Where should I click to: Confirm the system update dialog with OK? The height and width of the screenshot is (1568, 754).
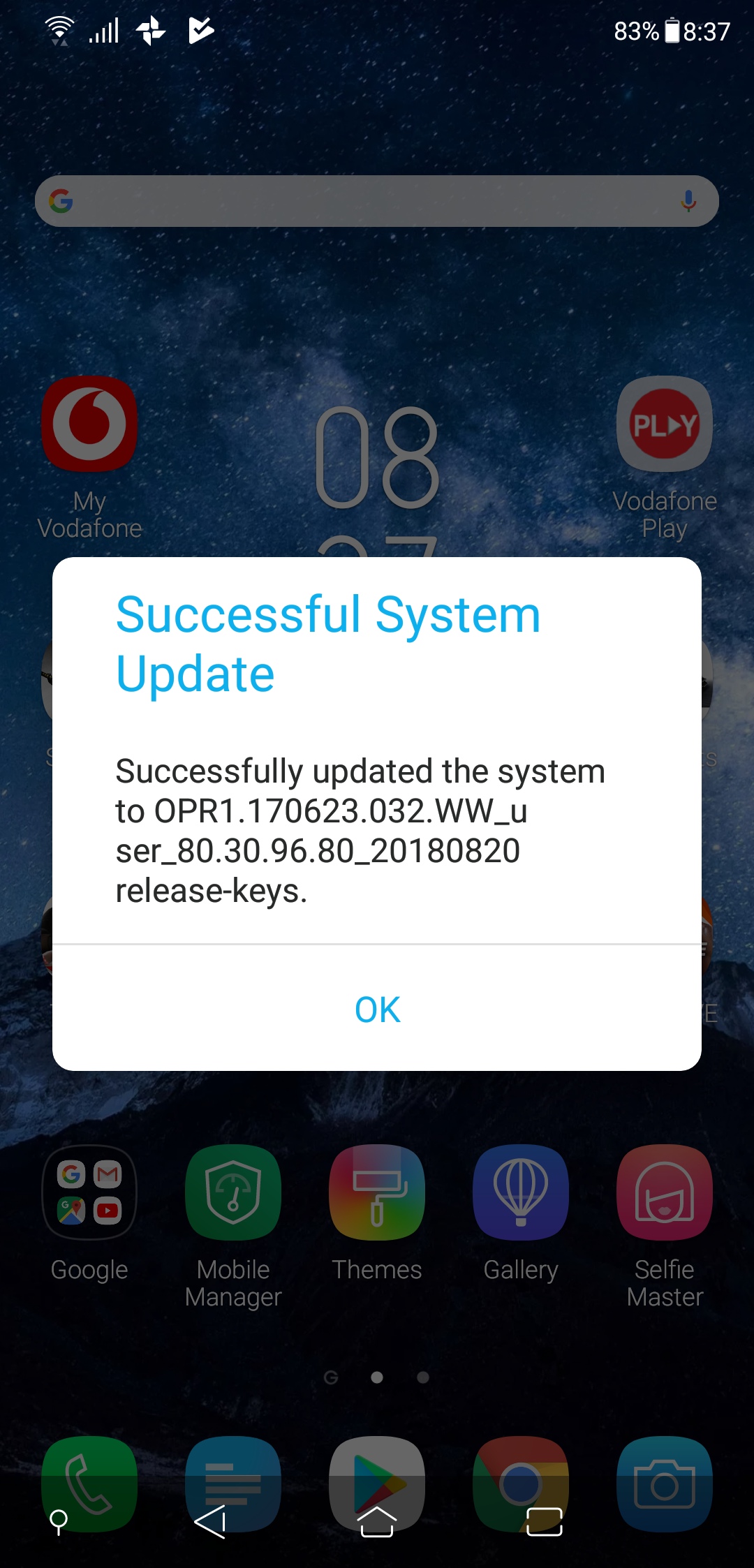click(x=377, y=1009)
